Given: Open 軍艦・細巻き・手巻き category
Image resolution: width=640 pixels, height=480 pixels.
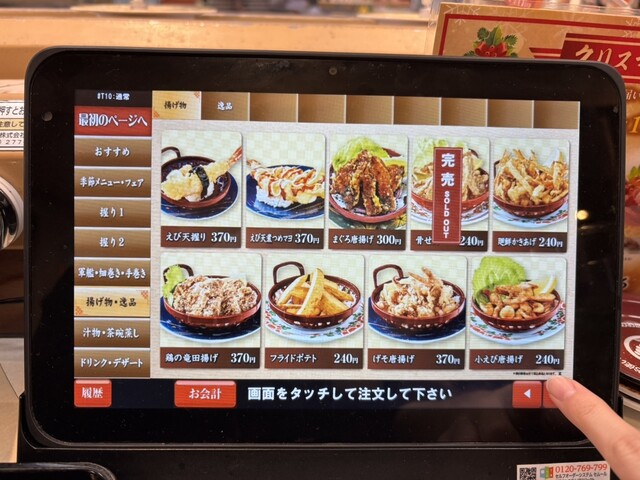Looking at the screenshot, I should coord(112,272).
